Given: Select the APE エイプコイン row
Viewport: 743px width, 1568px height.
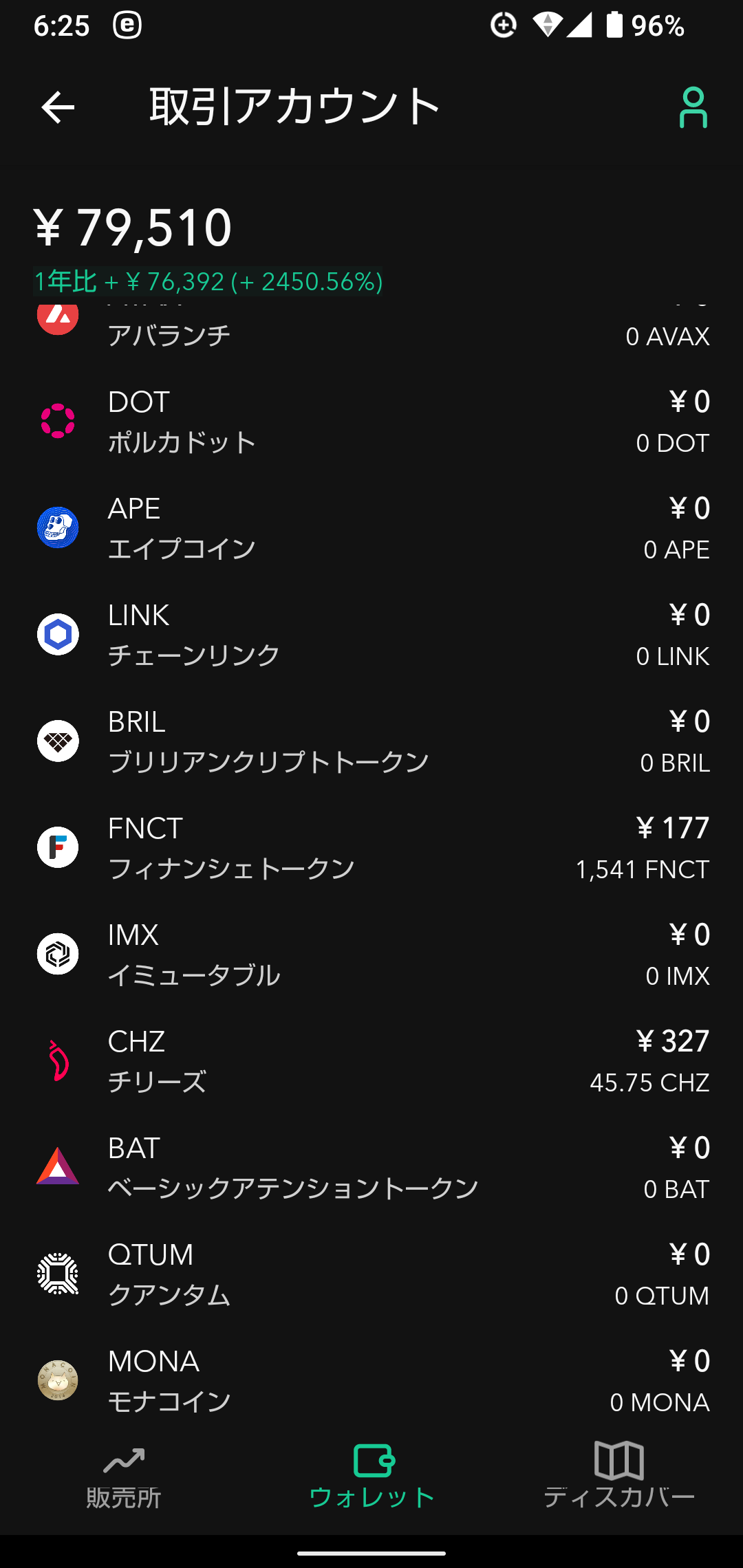Looking at the screenshot, I should (371, 528).
